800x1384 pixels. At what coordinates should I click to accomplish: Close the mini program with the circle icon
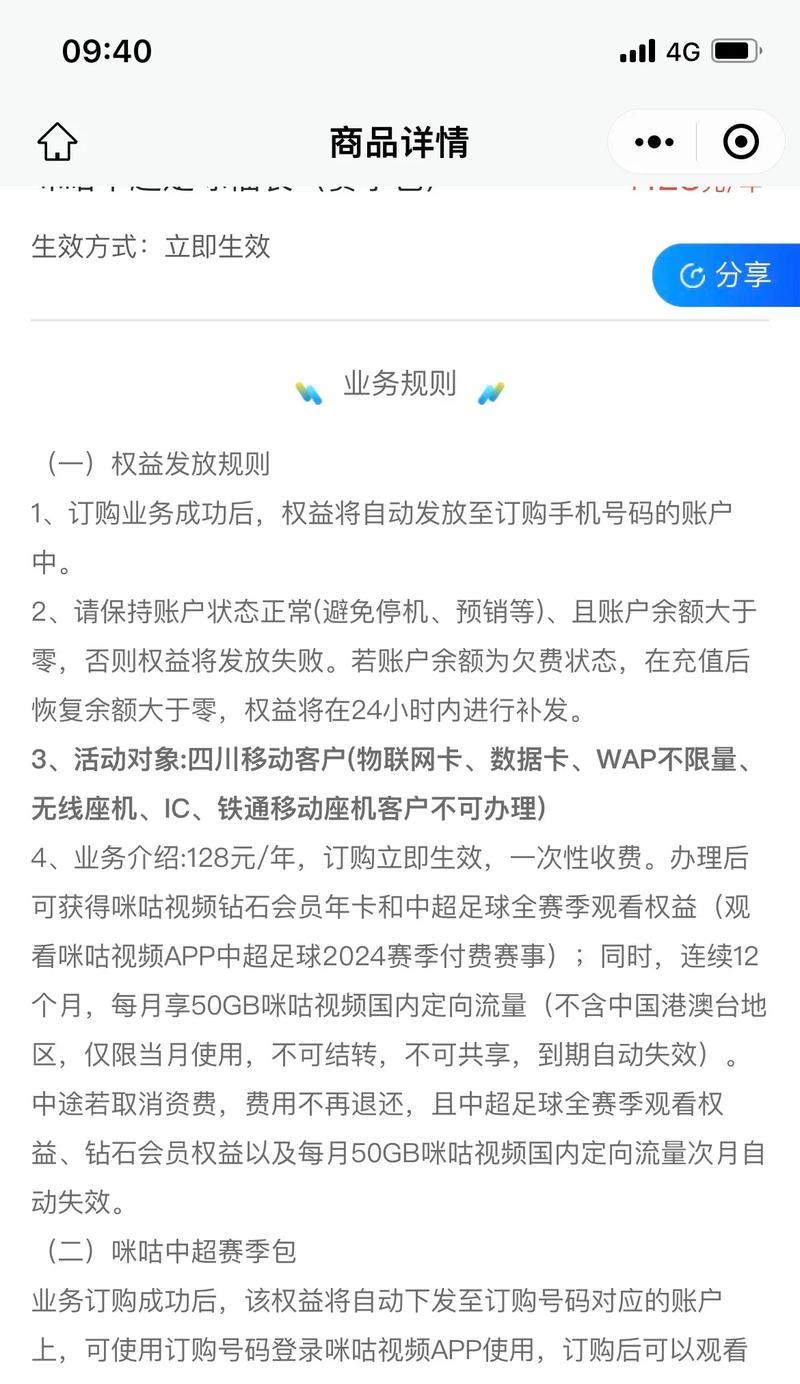tap(741, 142)
